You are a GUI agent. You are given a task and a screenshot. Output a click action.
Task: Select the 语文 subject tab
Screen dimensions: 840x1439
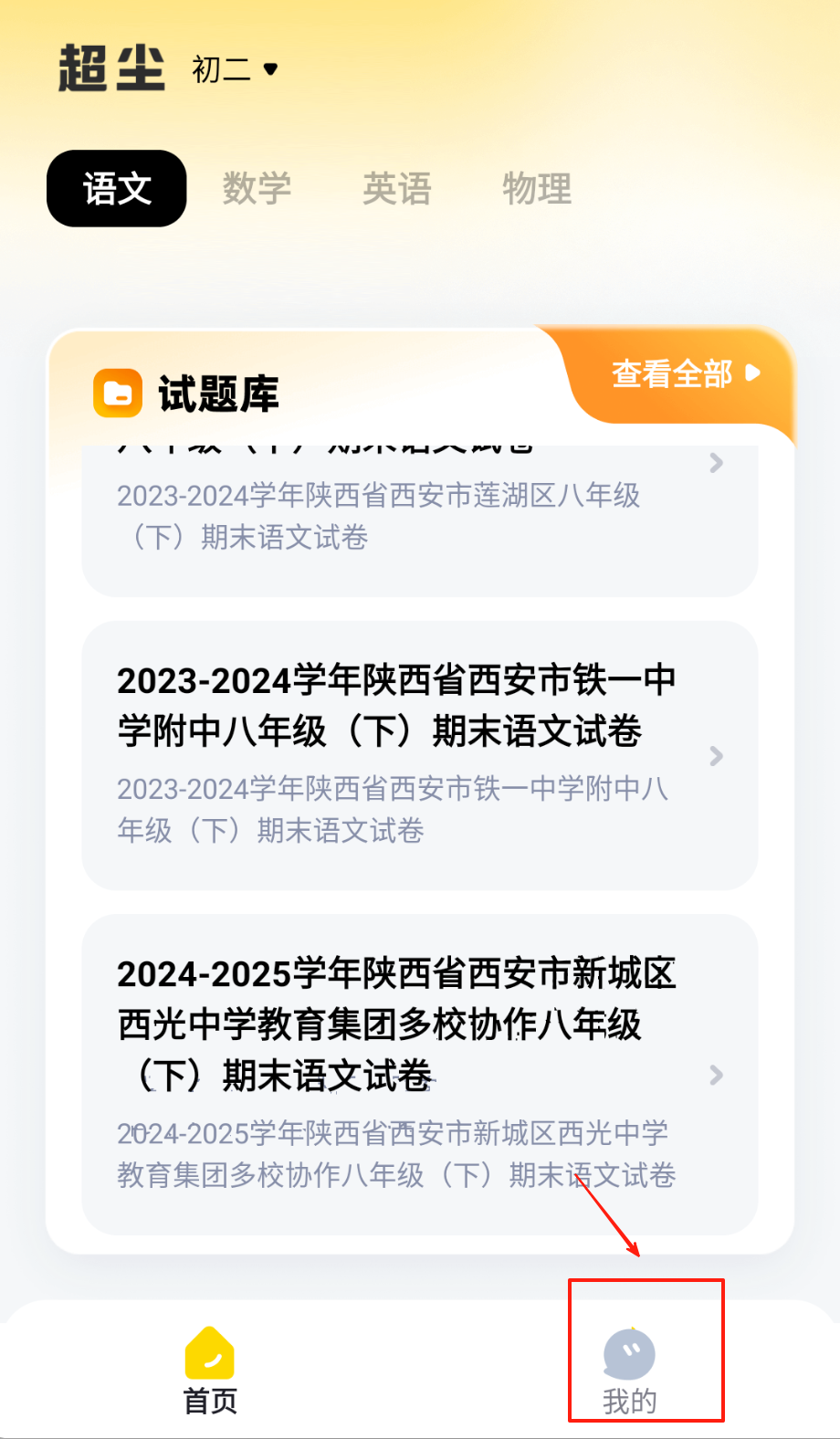[x=117, y=189]
